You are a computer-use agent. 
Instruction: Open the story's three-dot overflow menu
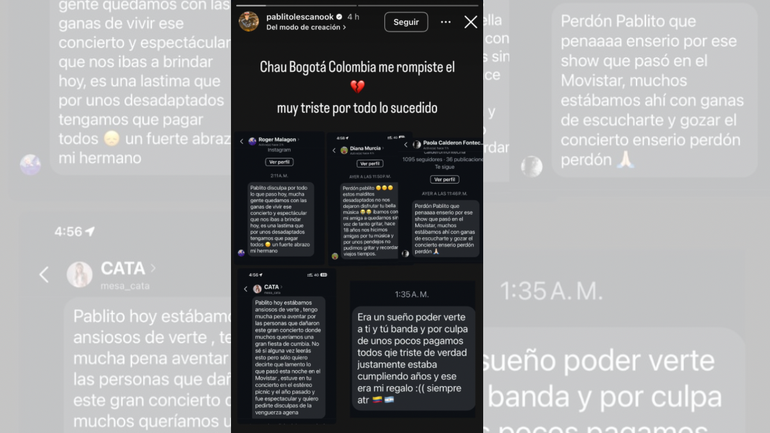coord(446,22)
